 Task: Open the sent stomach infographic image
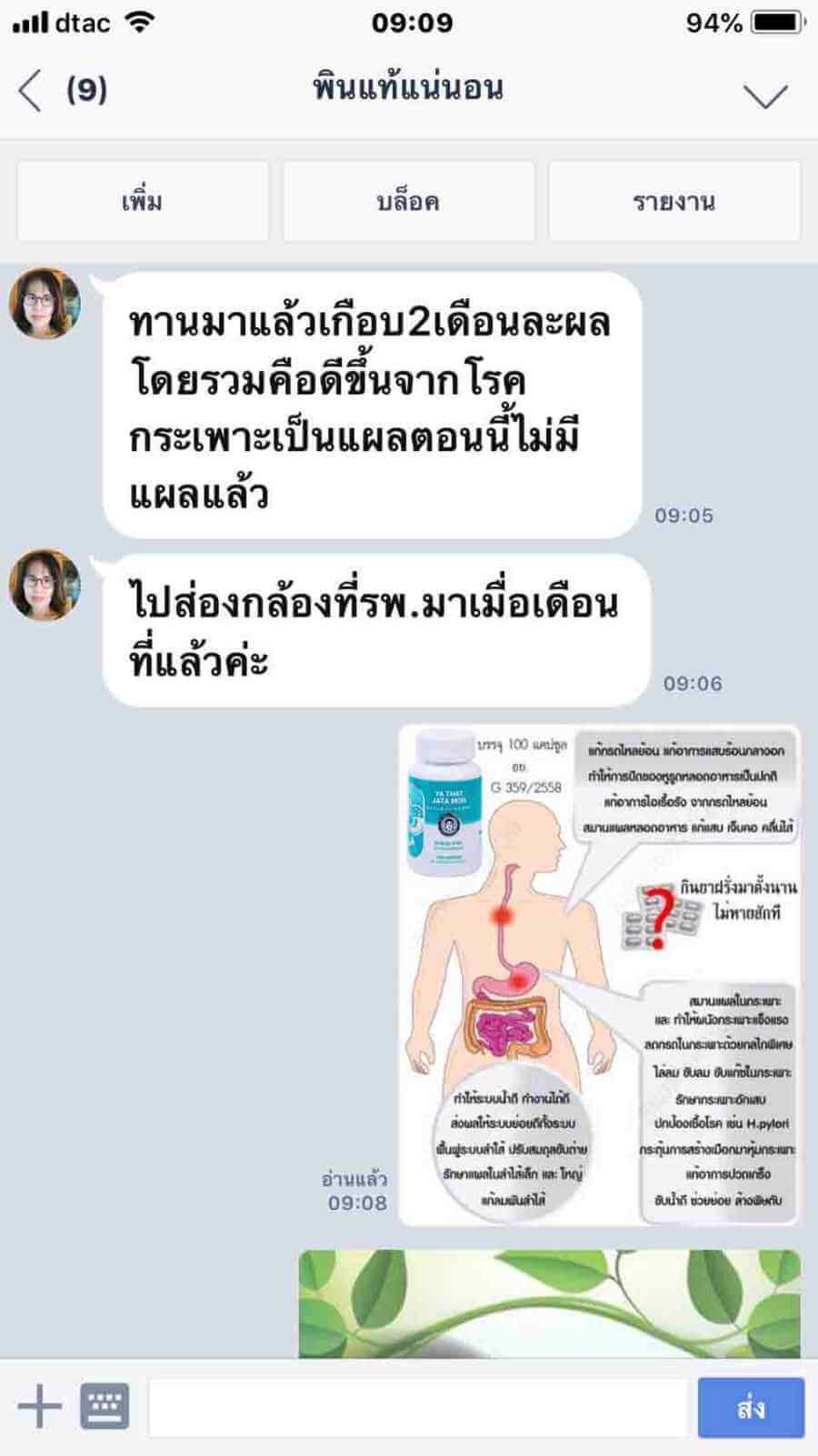599,975
